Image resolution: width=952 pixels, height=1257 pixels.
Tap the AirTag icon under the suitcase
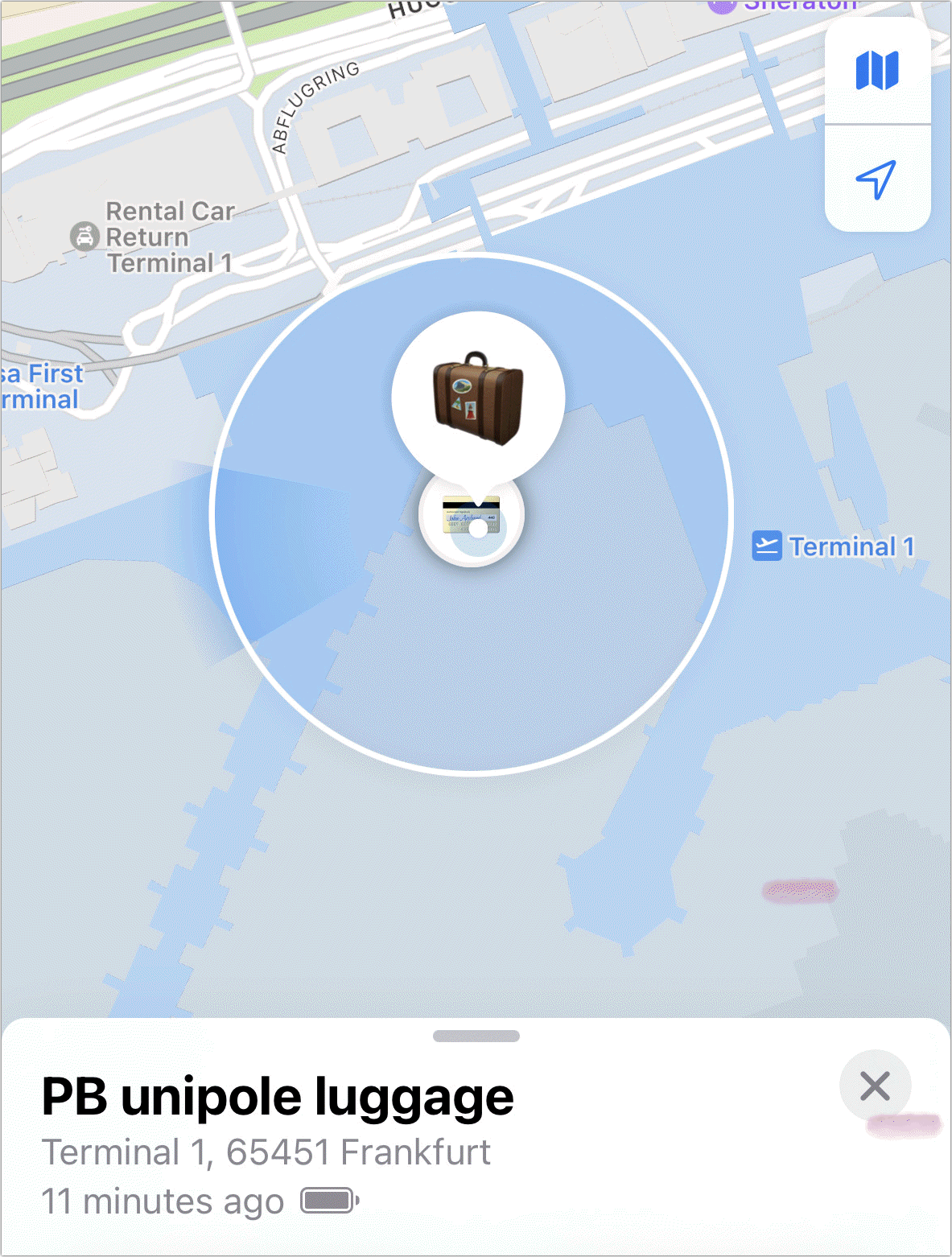pos(471,519)
